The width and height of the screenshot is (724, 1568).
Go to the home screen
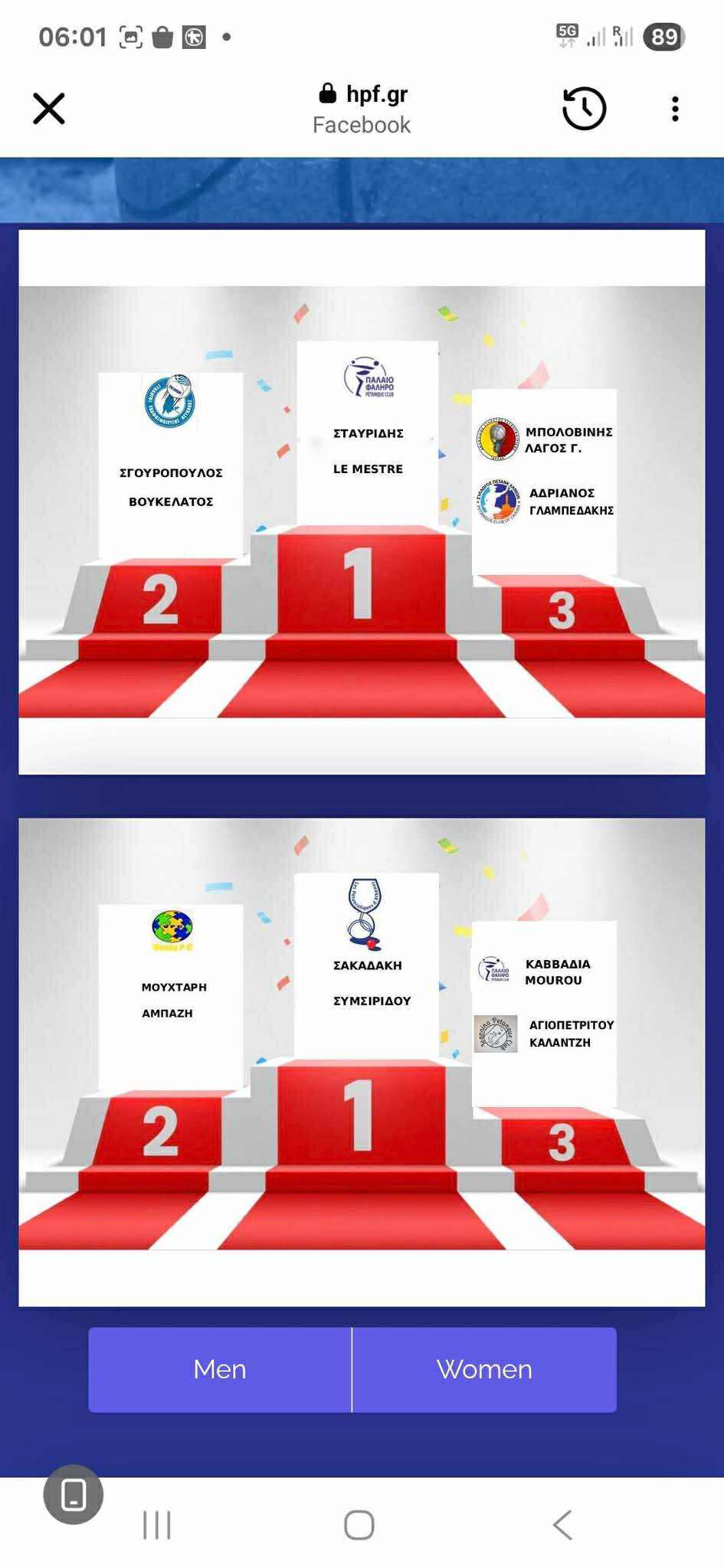(x=359, y=1525)
